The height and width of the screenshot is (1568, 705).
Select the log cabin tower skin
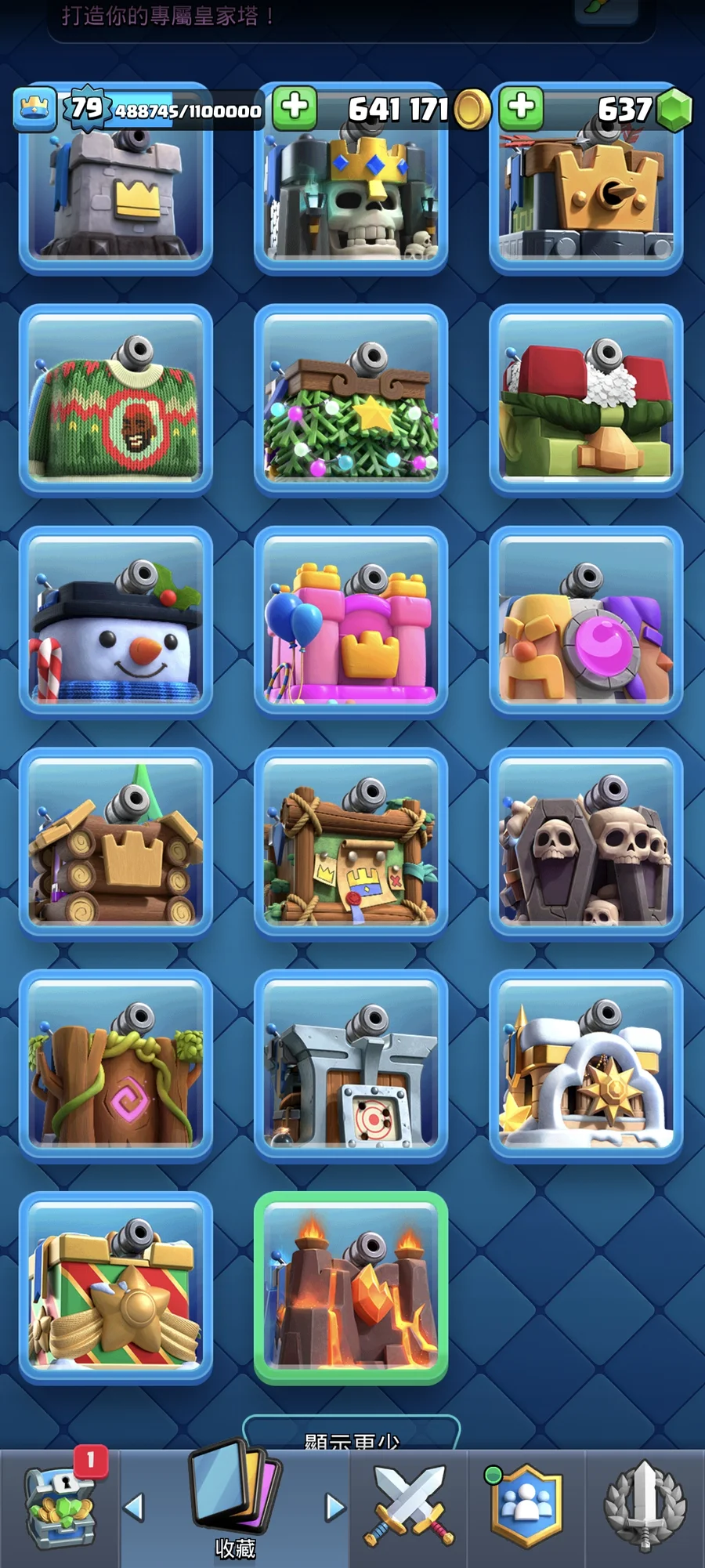pyautogui.click(x=116, y=843)
